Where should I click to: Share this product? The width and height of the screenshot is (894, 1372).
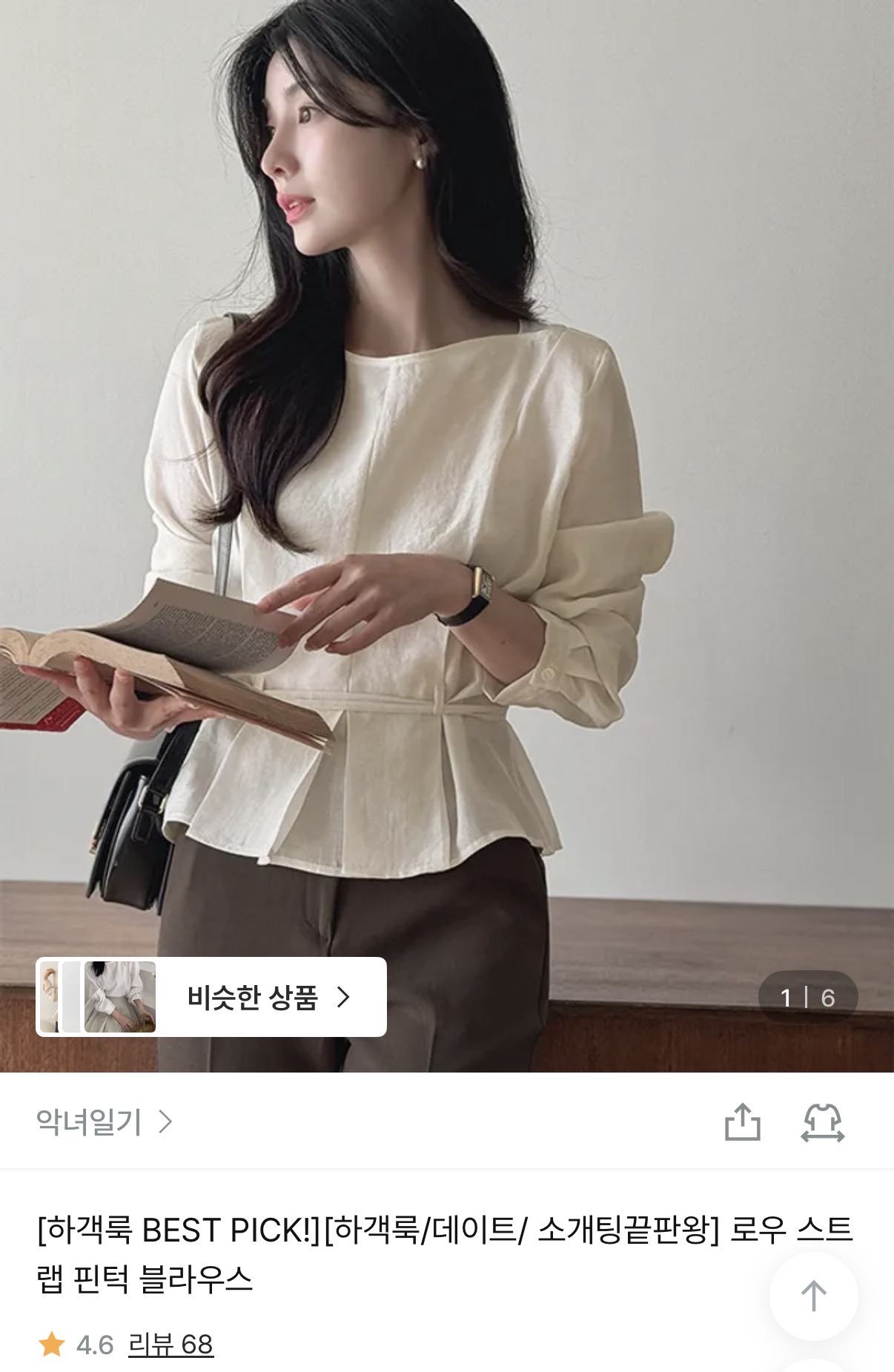742,1122
